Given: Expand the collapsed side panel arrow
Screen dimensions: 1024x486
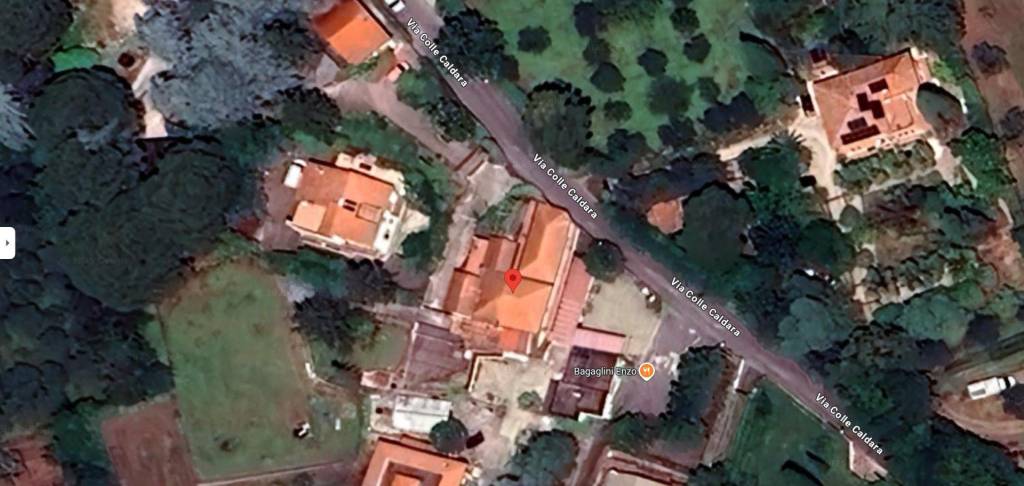Looking at the screenshot, I should (x=6, y=242).
